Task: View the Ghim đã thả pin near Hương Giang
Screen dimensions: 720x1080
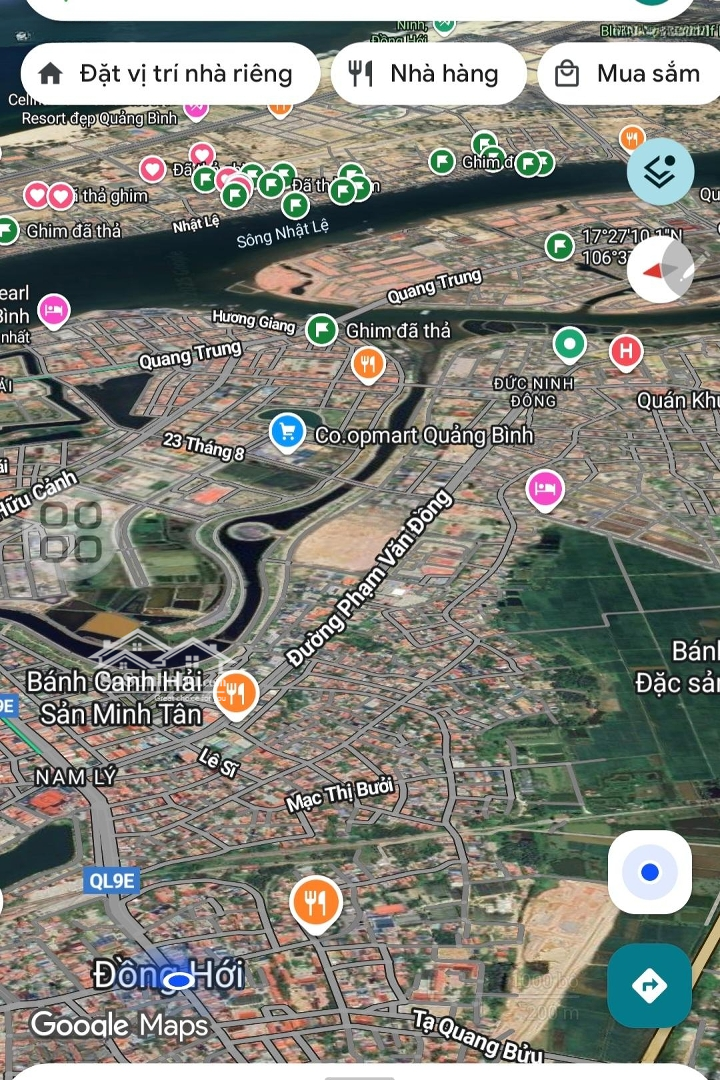Action: tap(321, 328)
